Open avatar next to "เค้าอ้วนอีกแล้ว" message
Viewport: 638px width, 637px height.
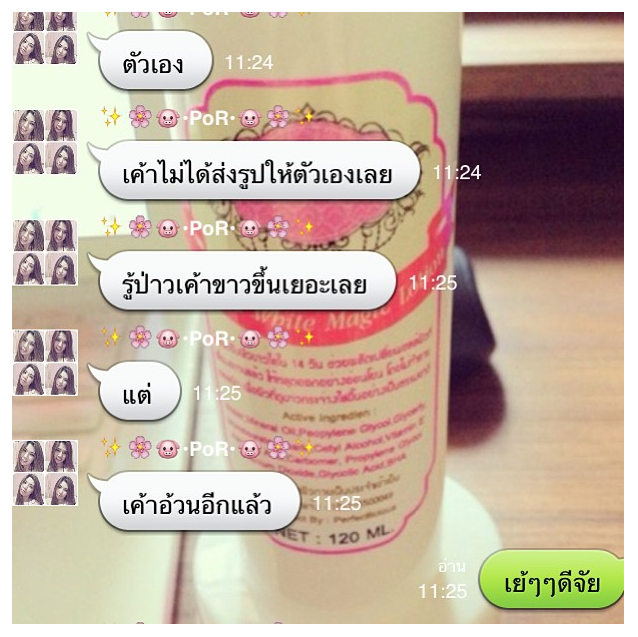pyautogui.click(x=44, y=472)
